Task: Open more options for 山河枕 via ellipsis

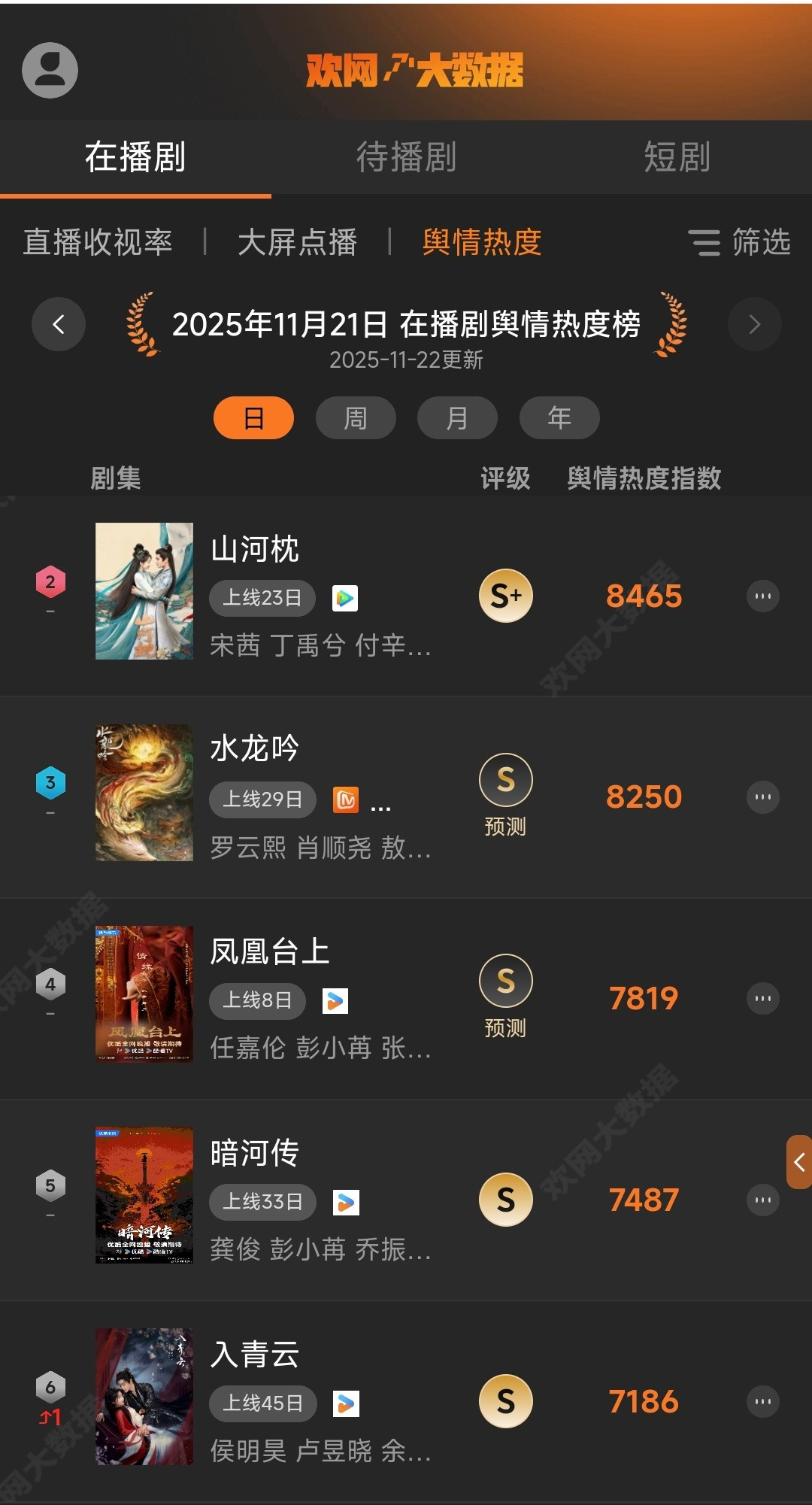Action: pyautogui.click(x=762, y=596)
